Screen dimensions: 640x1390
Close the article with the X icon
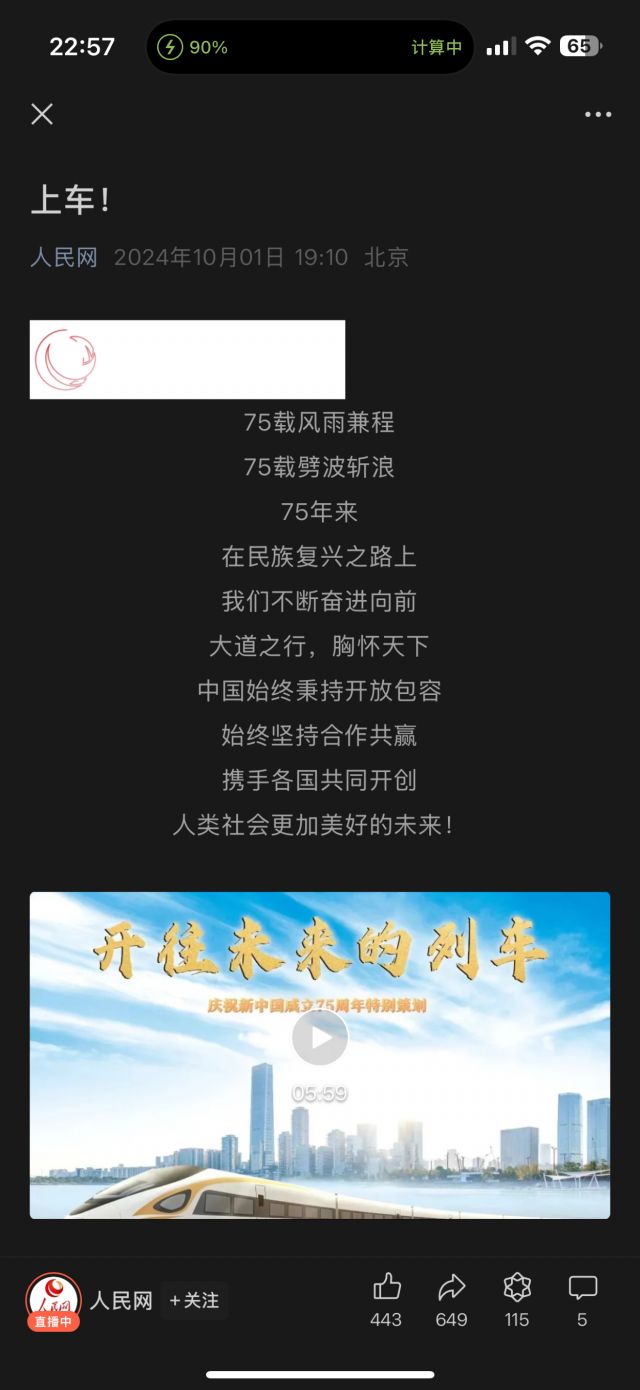pyautogui.click(x=42, y=115)
